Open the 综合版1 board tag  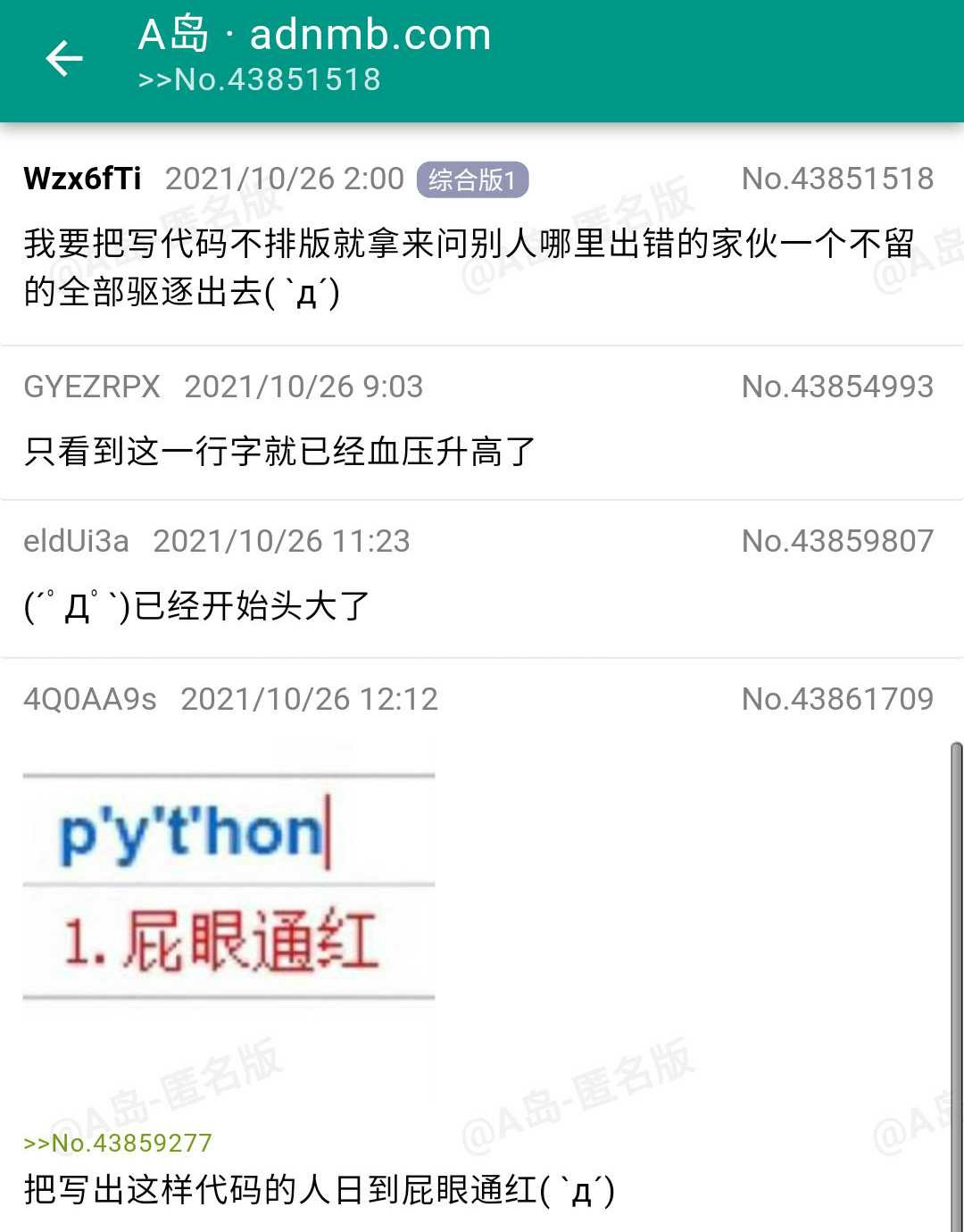point(472,179)
